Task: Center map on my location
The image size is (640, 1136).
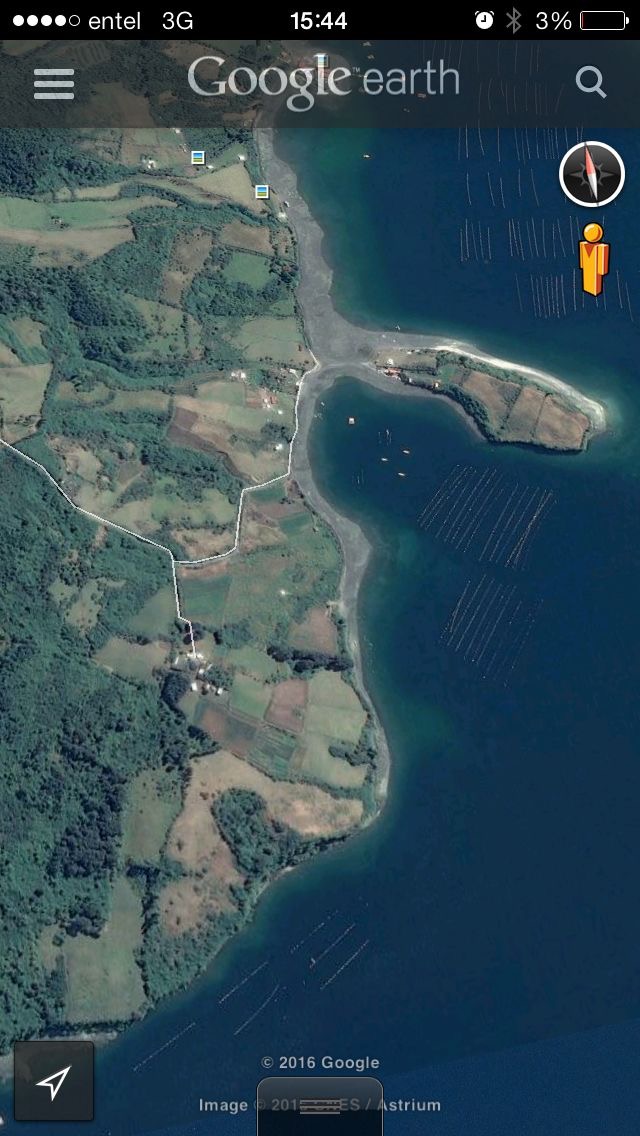Action: [54, 1081]
